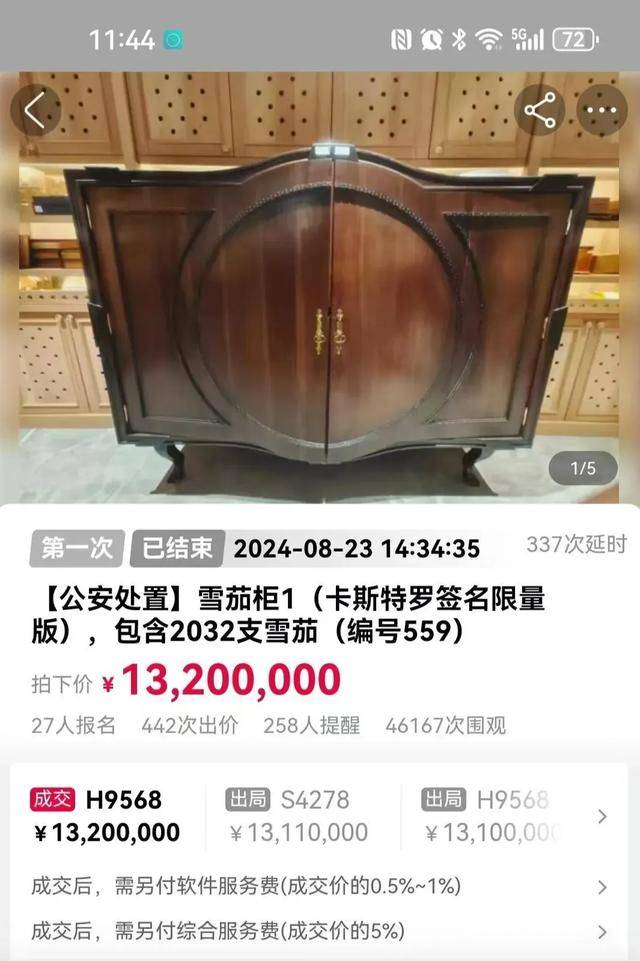This screenshot has width=640, height=961.
Task: Open the three-dot overflow menu
Action: 602,111
